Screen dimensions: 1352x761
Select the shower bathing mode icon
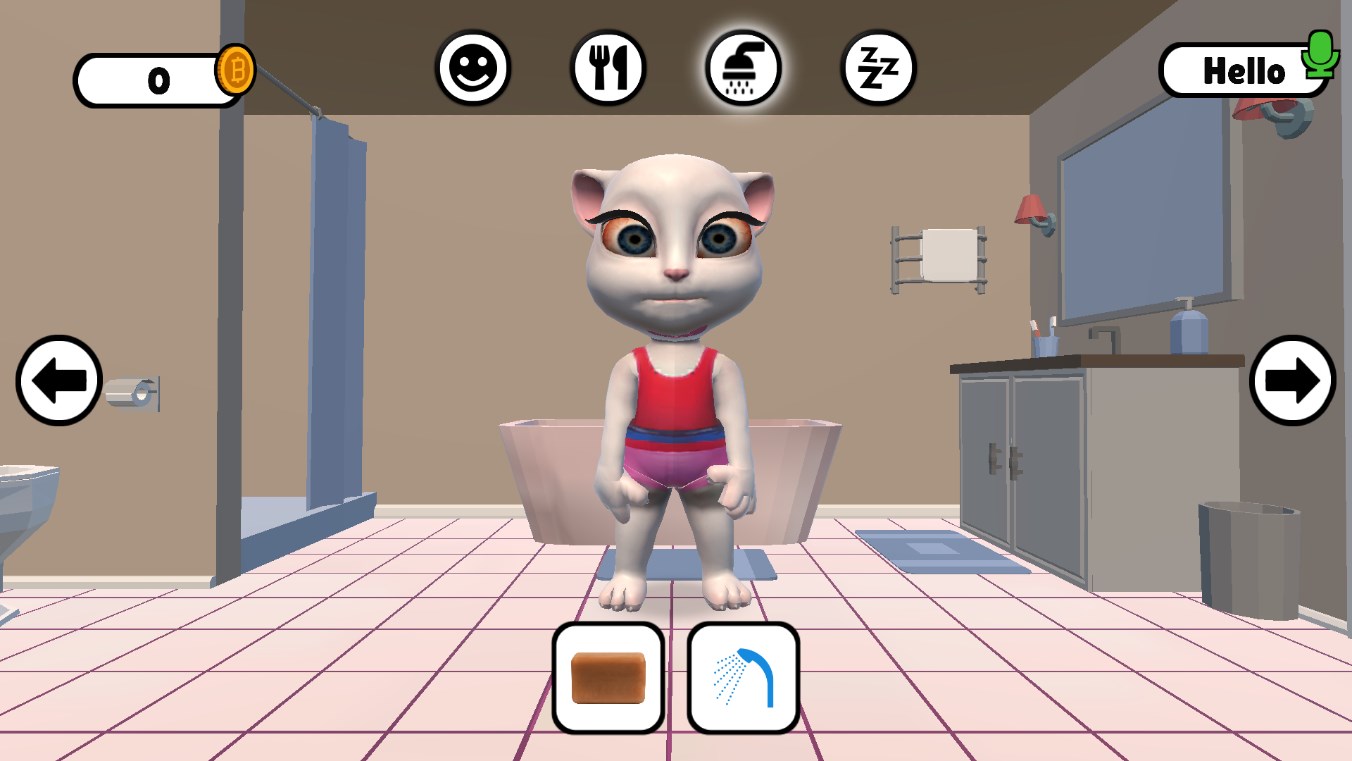tap(743, 68)
